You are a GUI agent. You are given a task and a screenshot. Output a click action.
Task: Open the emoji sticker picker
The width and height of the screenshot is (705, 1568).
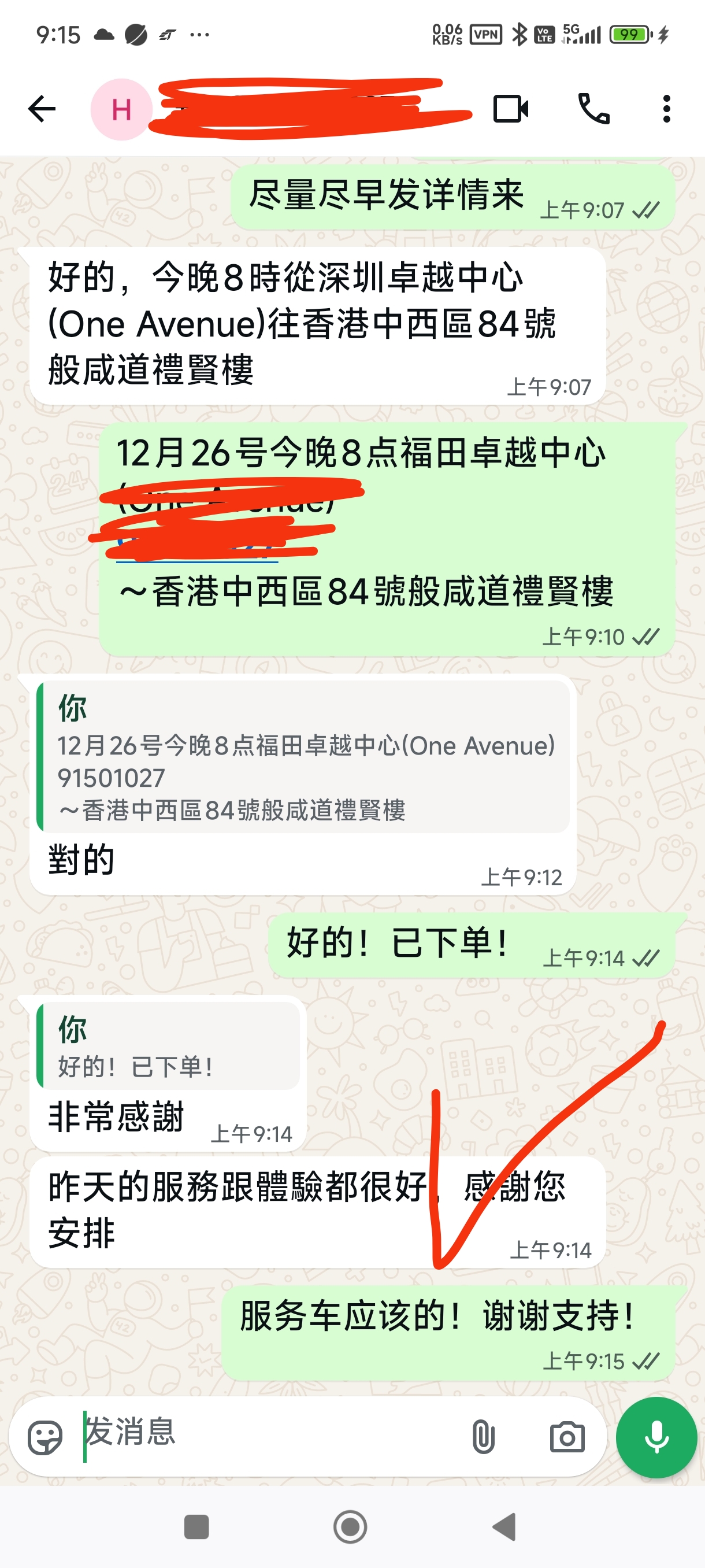[x=45, y=1438]
